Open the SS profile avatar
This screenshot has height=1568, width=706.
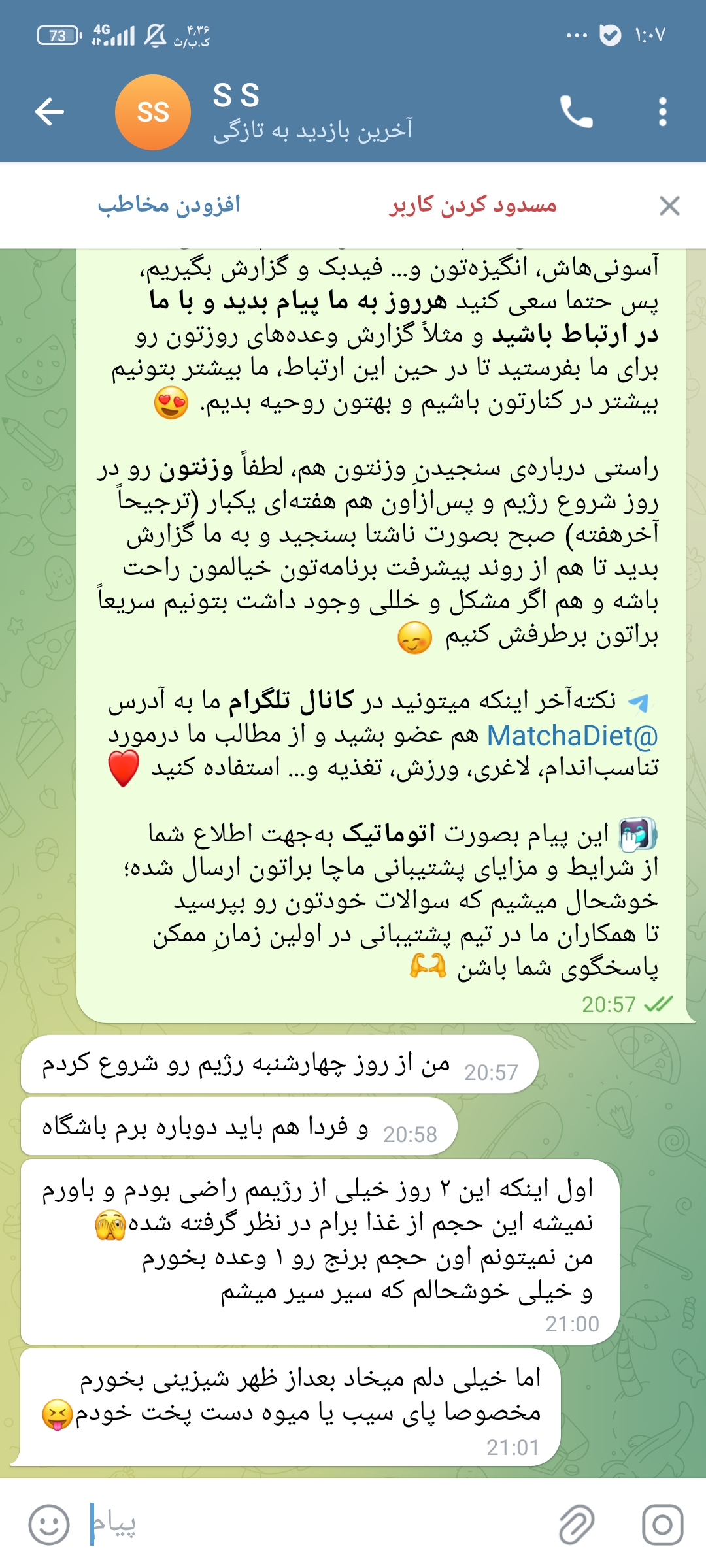pyautogui.click(x=153, y=112)
